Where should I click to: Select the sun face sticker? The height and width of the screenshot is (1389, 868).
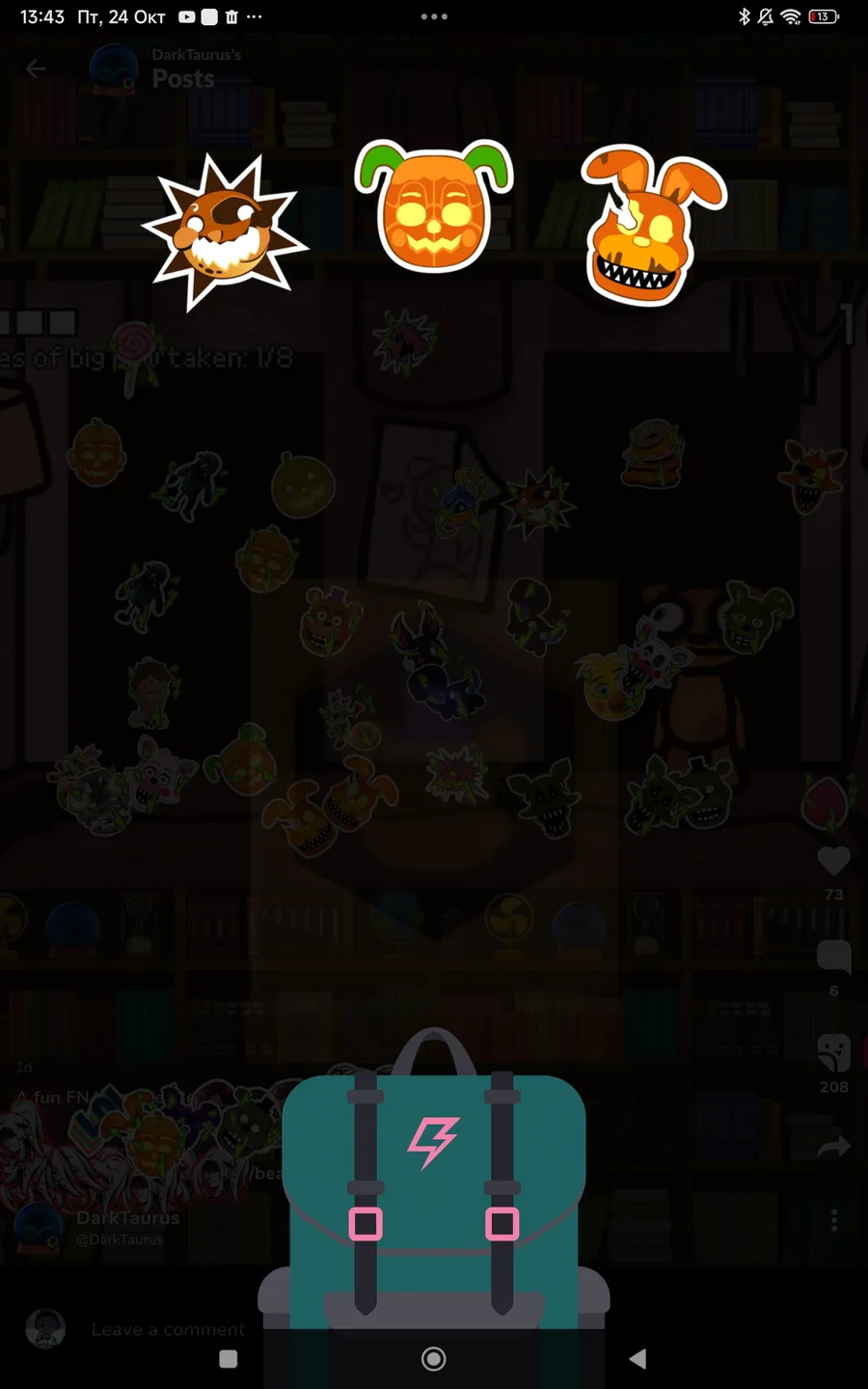click(x=225, y=231)
